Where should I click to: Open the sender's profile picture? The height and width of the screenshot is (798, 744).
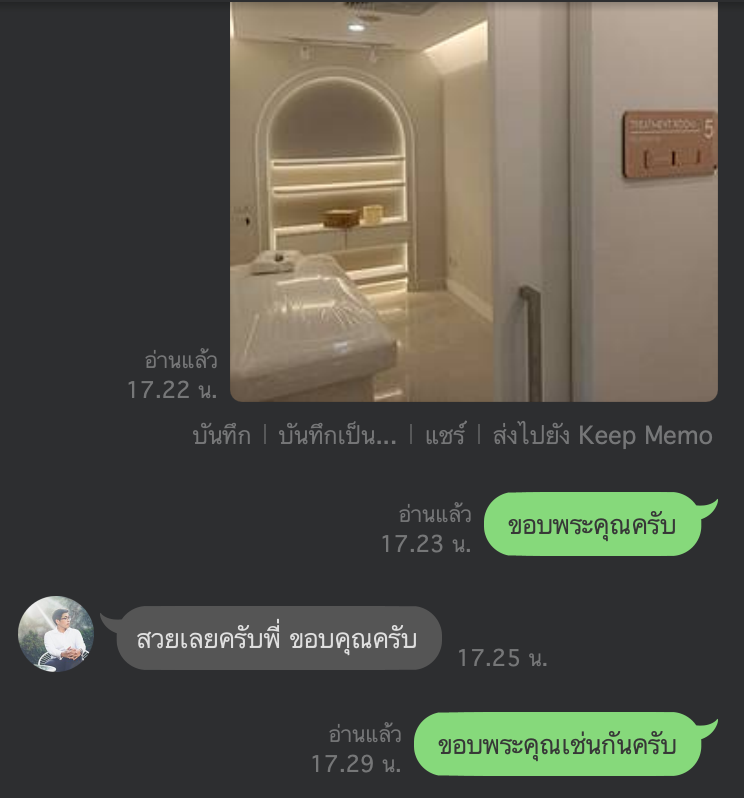pyautogui.click(x=56, y=634)
